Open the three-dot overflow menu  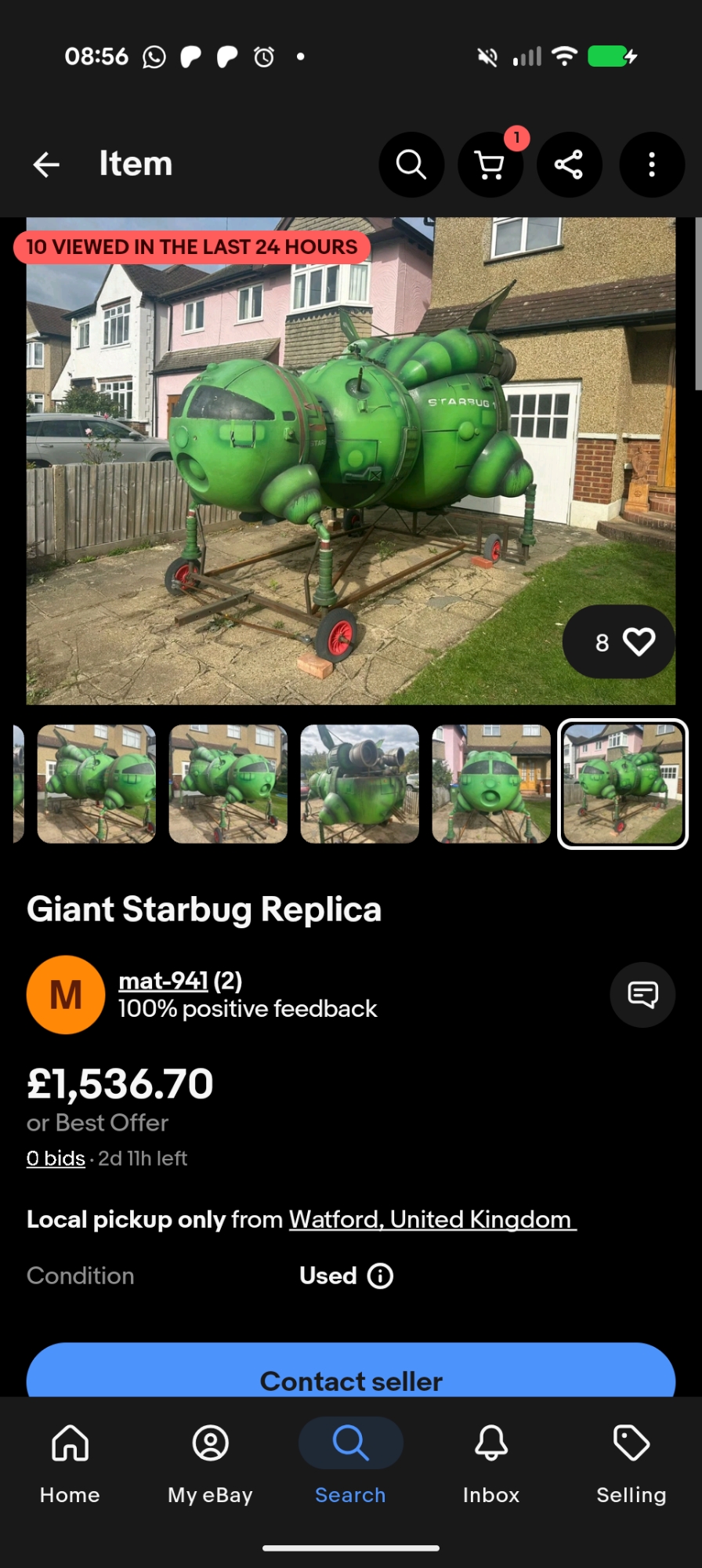point(651,165)
